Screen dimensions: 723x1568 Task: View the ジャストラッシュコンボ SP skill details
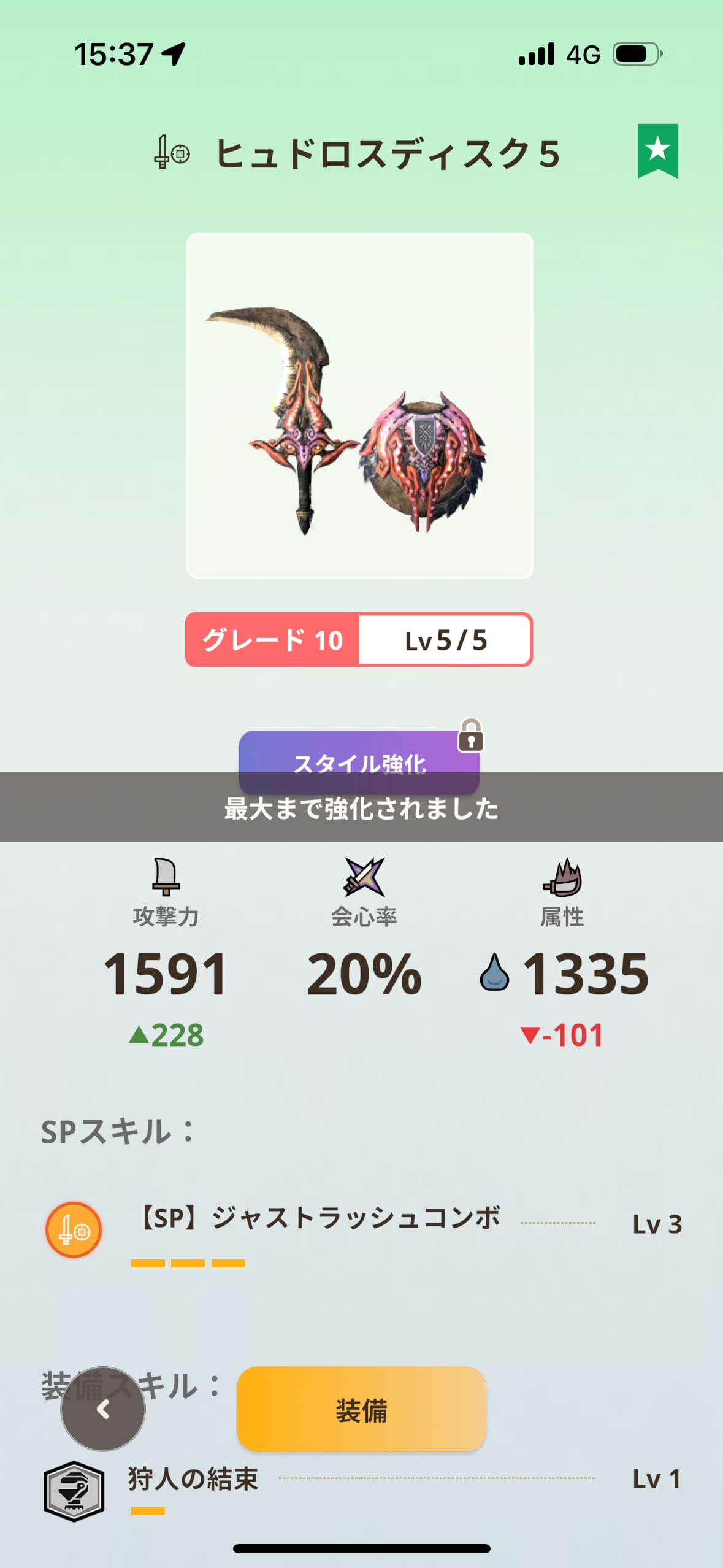(363, 1229)
